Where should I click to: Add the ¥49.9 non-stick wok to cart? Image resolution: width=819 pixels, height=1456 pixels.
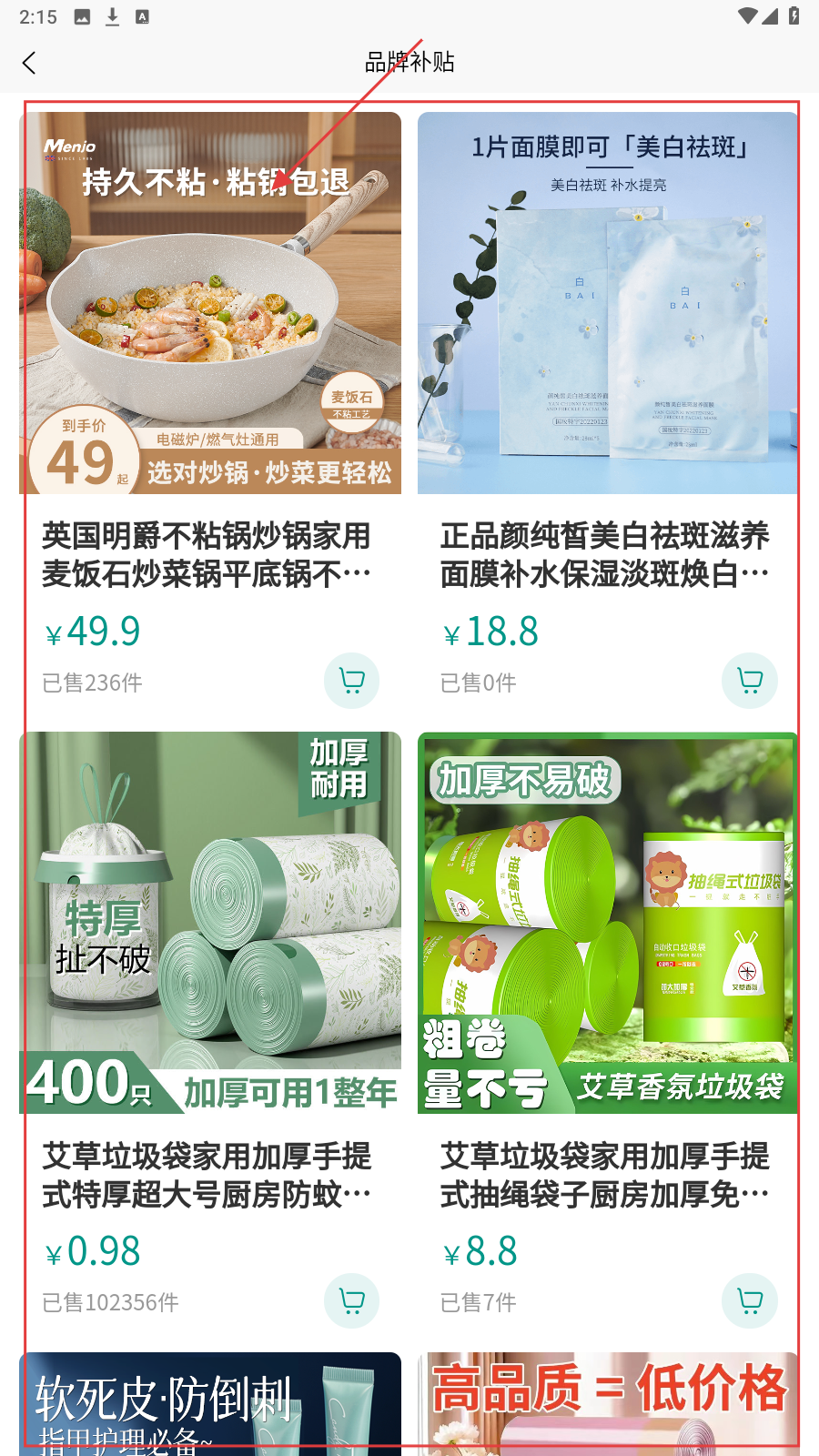point(351,681)
